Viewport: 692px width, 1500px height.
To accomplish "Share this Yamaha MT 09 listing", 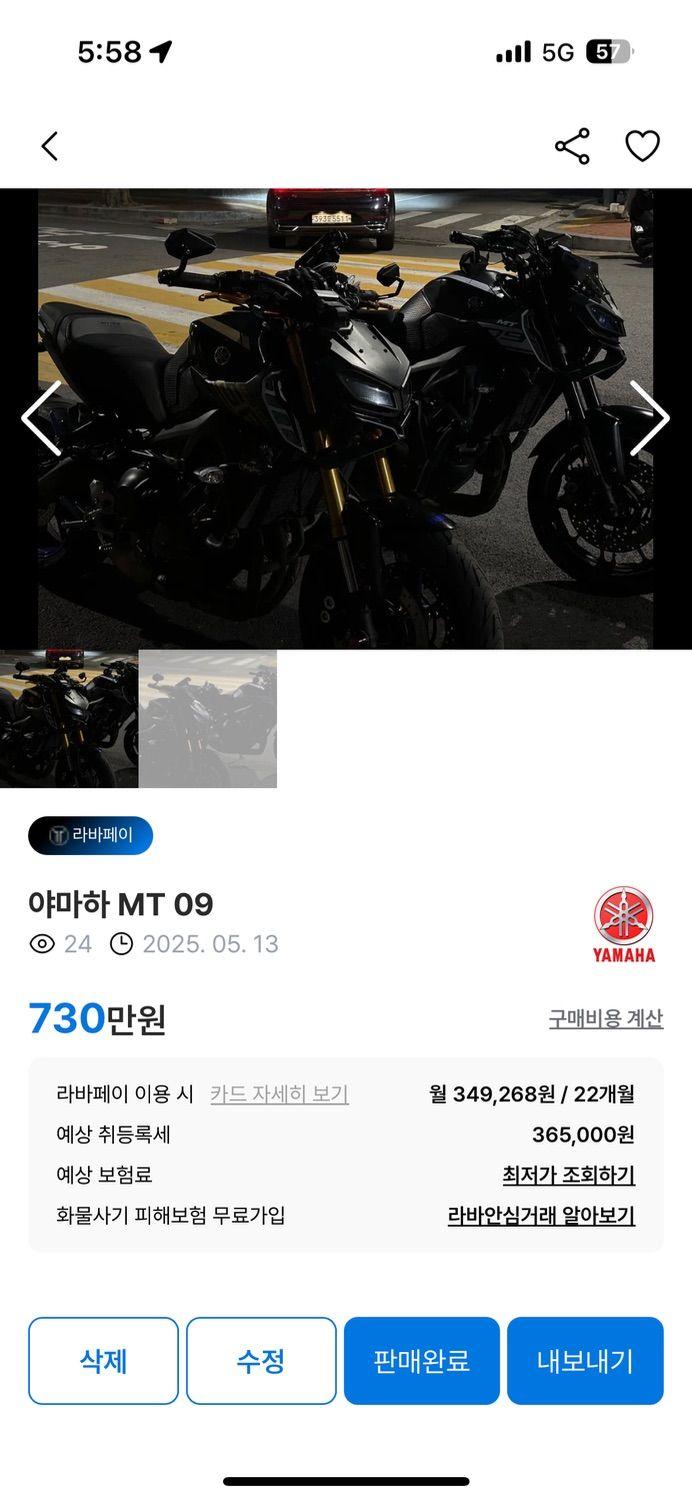I will (x=572, y=147).
